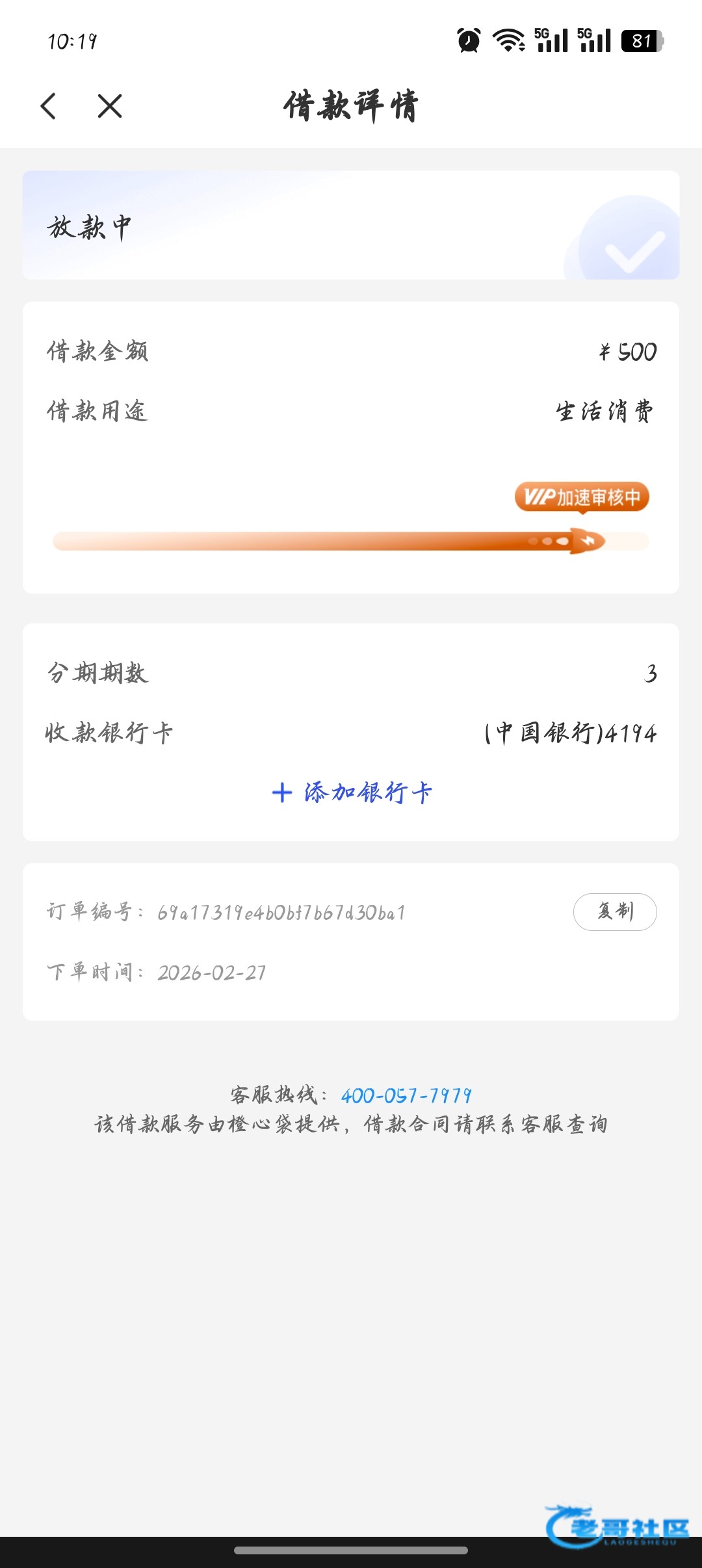
Task: Tap 添加银行卡 to add a bank card
Action: [x=352, y=792]
